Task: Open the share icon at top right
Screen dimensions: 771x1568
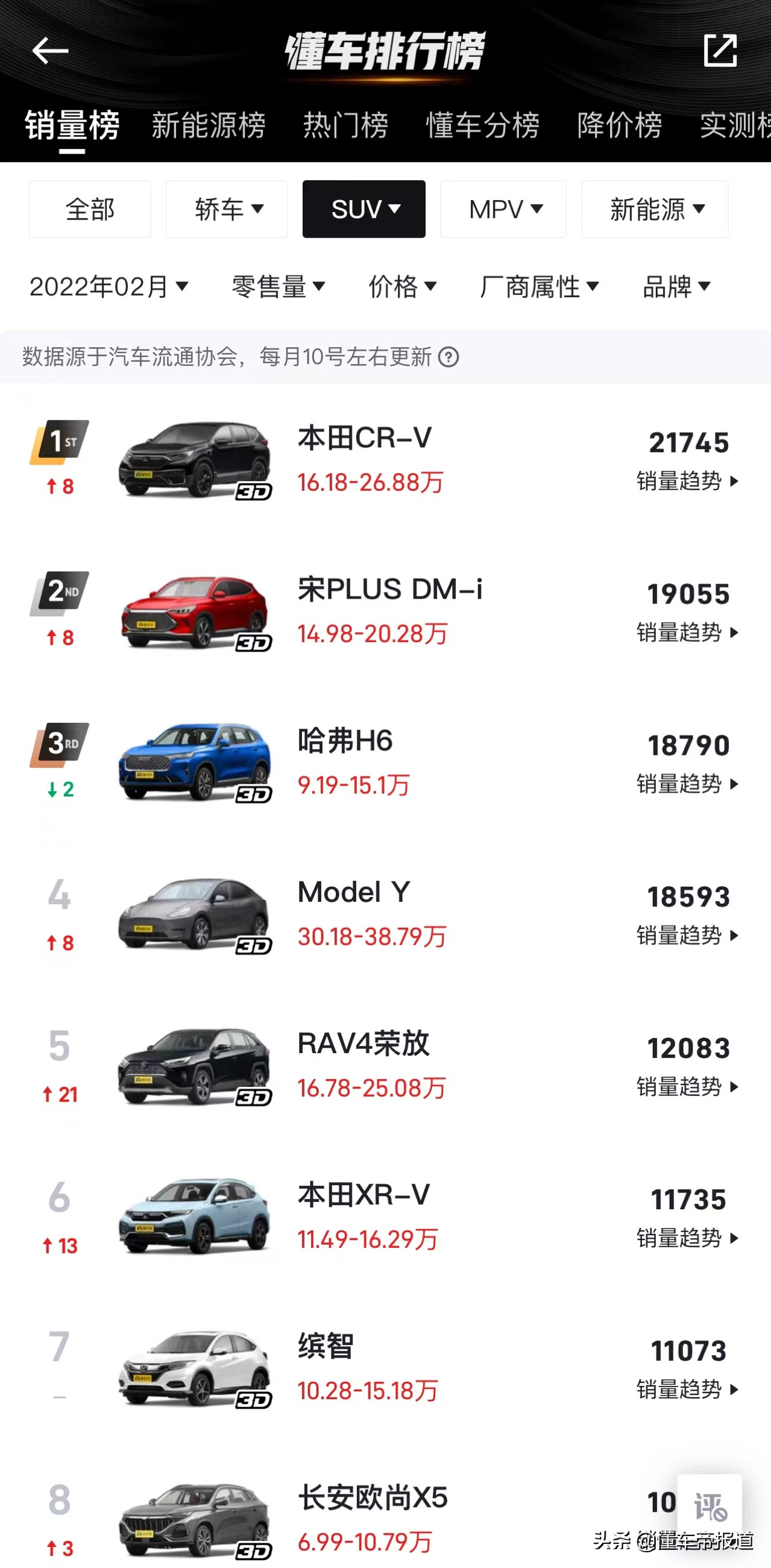Action: tap(721, 51)
